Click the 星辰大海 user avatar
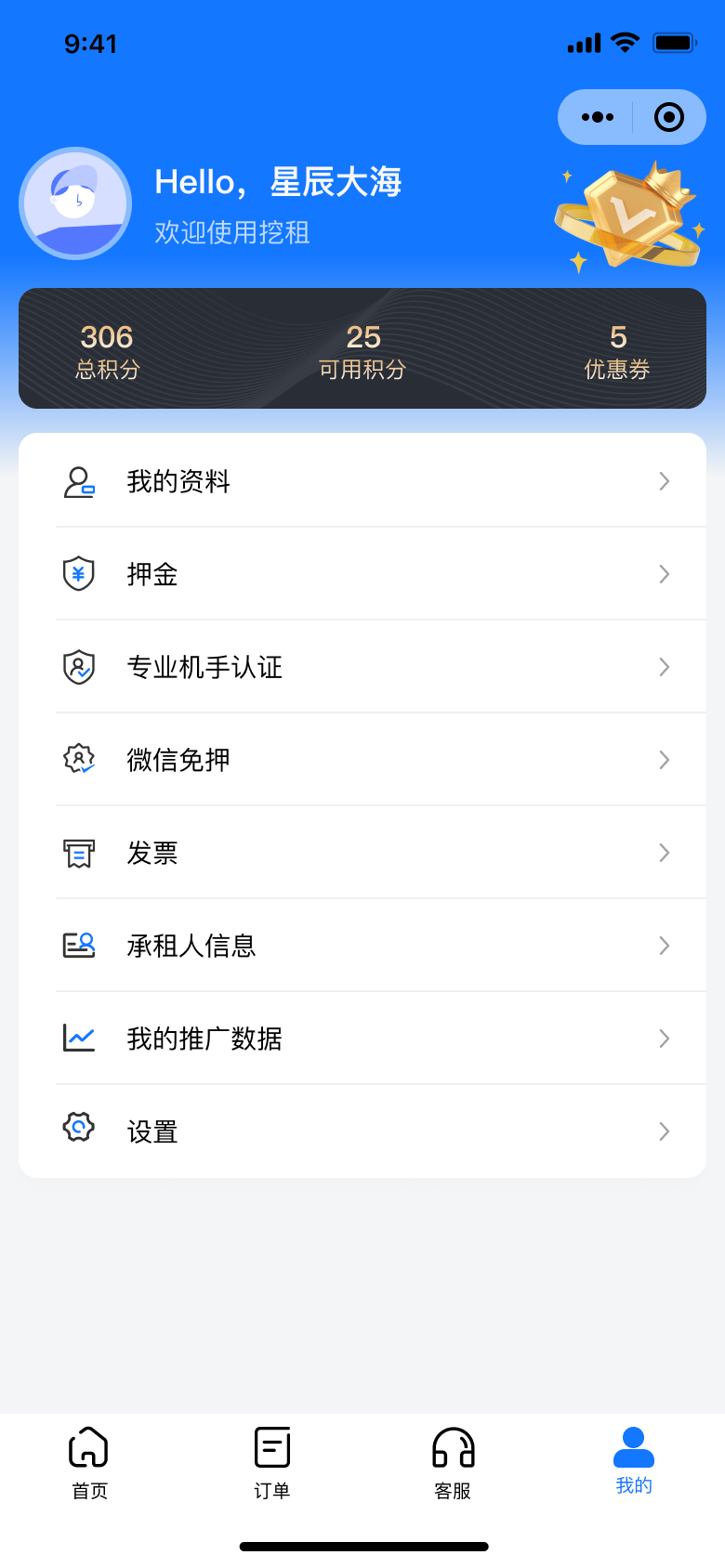The height and width of the screenshot is (1568, 725). tap(75, 203)
